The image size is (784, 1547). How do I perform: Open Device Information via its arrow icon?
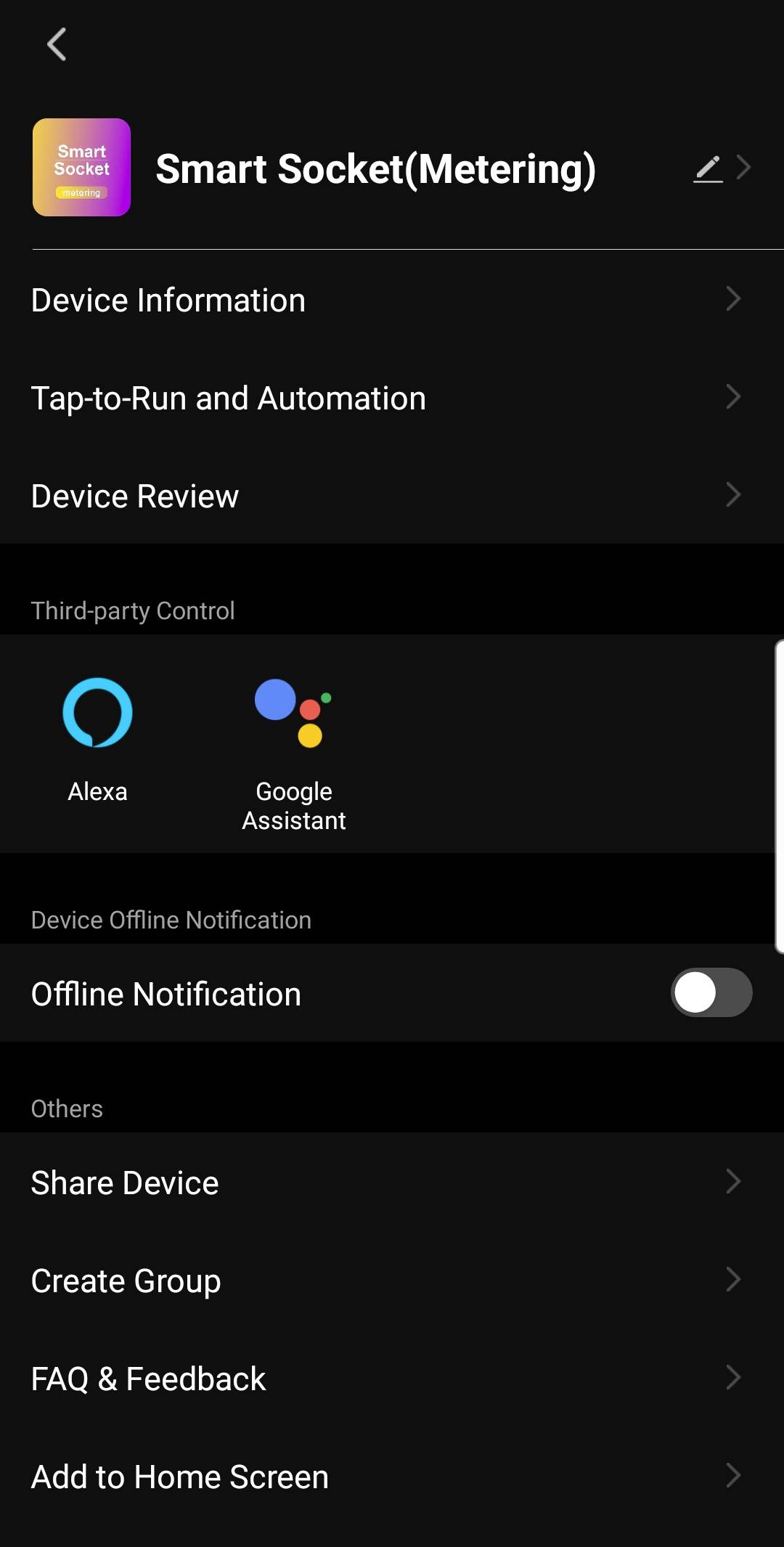pos(733,299)
